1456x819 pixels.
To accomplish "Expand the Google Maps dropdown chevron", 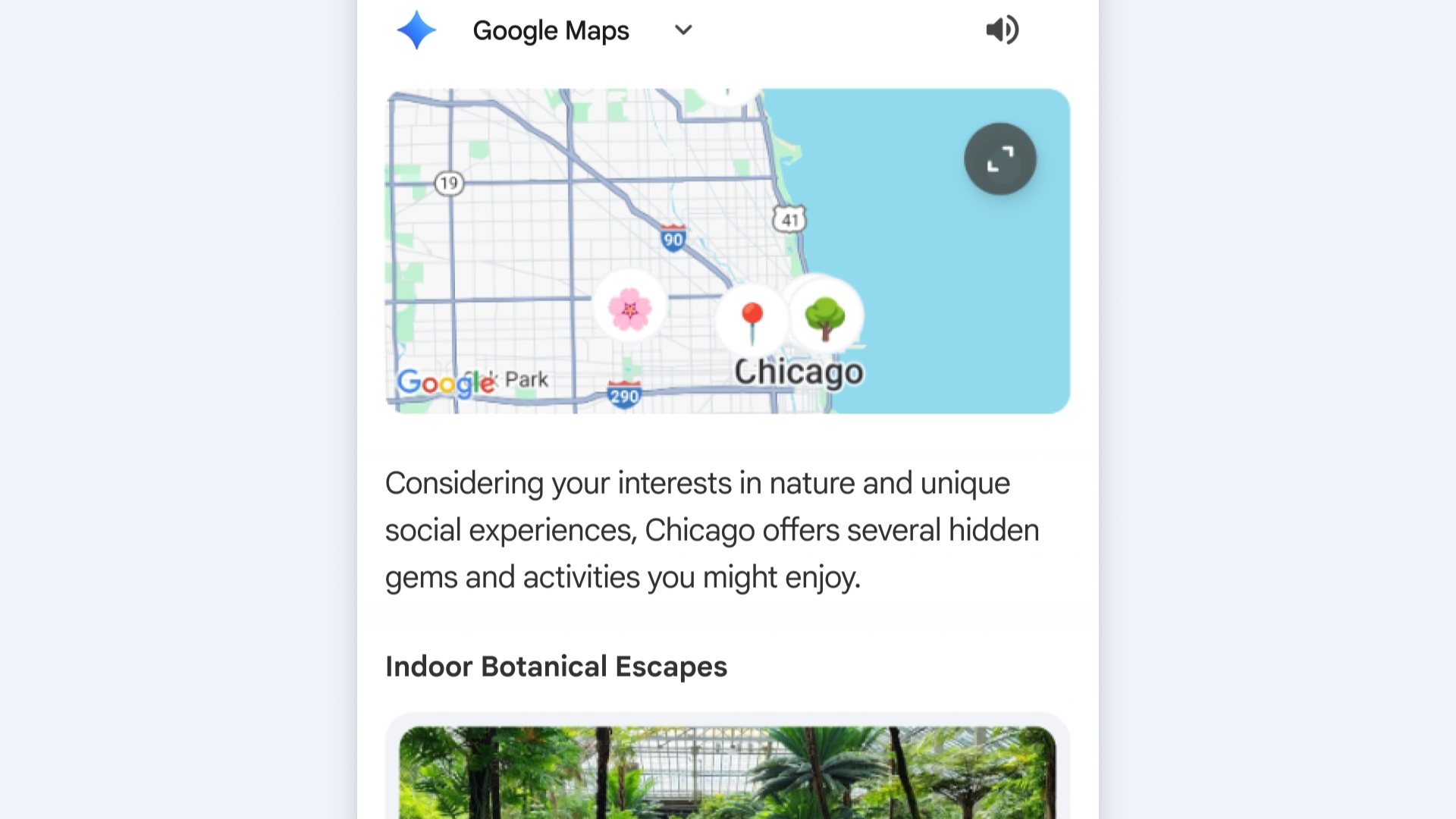I will click(x=683, y=30).
